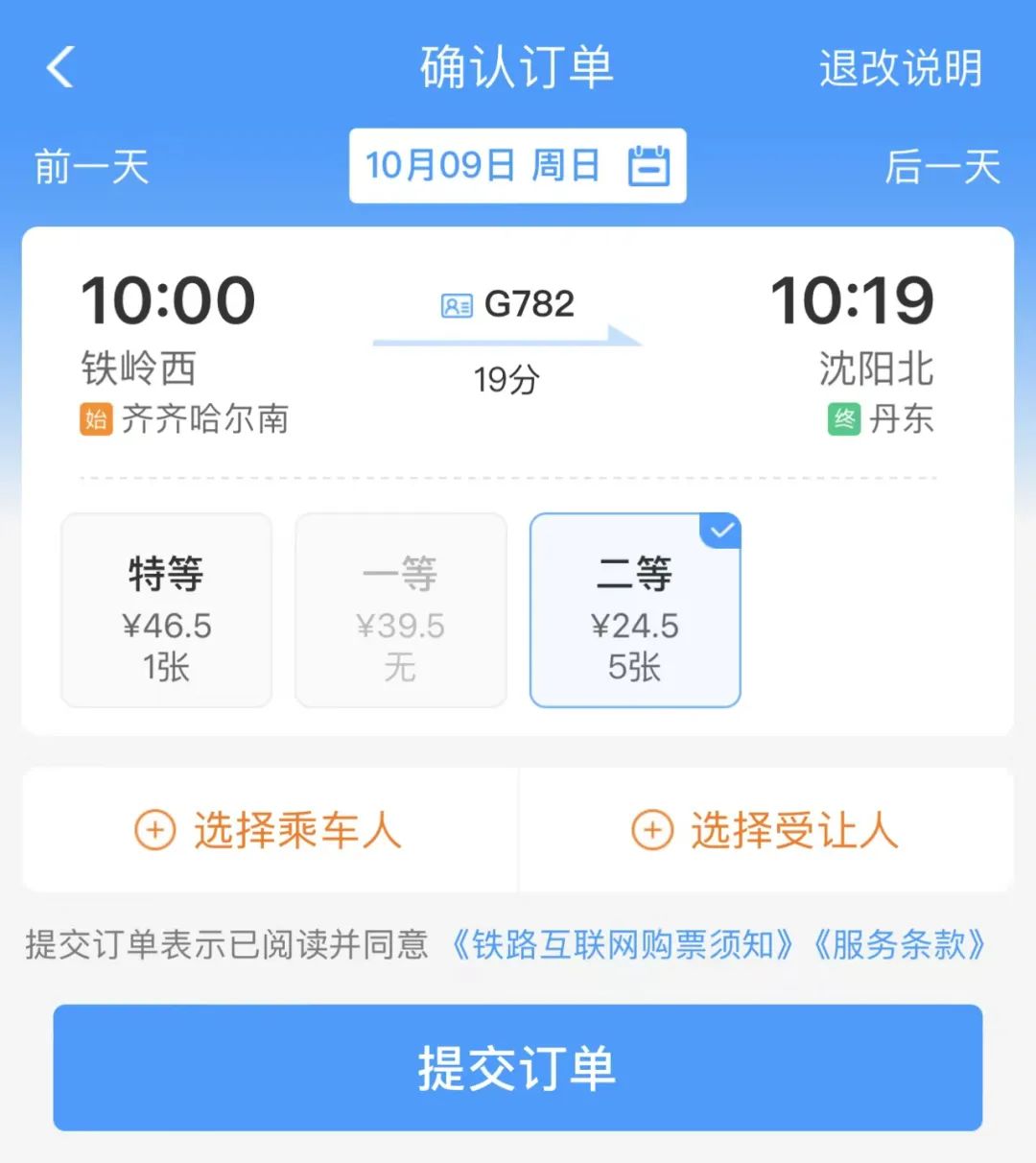Open the 退改说明 refund policy
The width and height of the screenshot is (1036, 1163).
(900, 69)
